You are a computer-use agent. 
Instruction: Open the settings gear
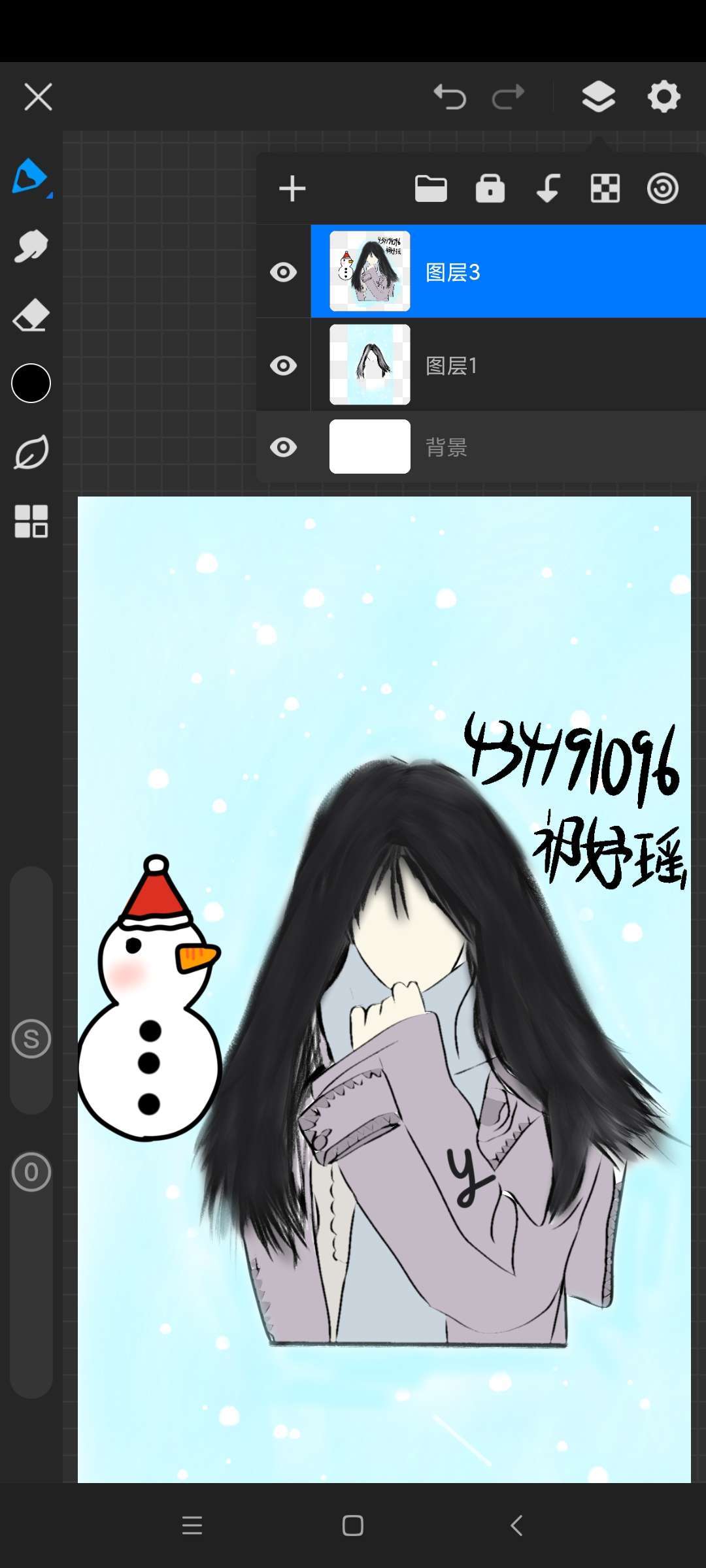pyautogui.click(x=664, y=97)
